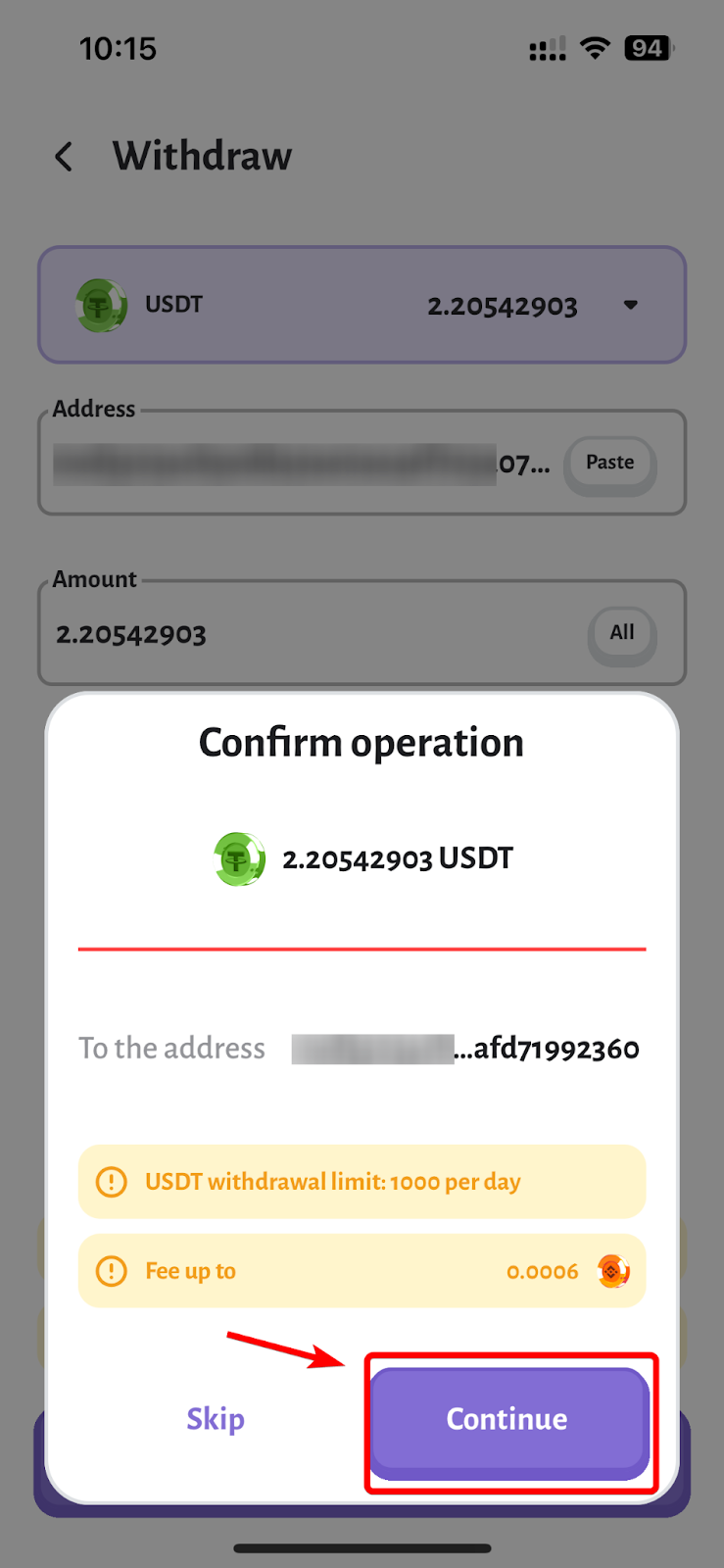The width and height of the screenshot is (724, 1568).
Task: Tap Continue to confirm the withdrawal
Action: [507, 1420]
